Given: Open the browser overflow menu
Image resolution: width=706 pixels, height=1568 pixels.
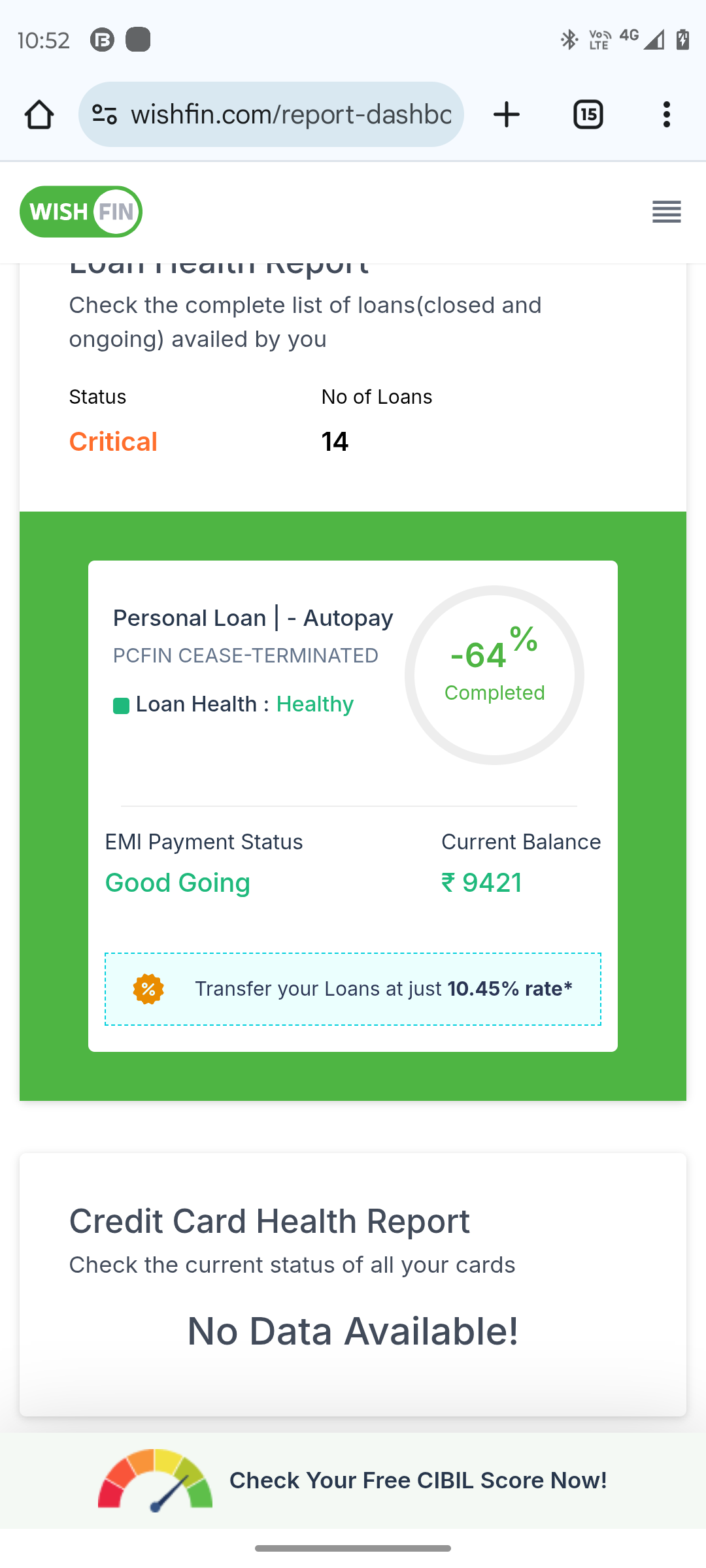Looking at the screenshot, I should coord(666,115).
